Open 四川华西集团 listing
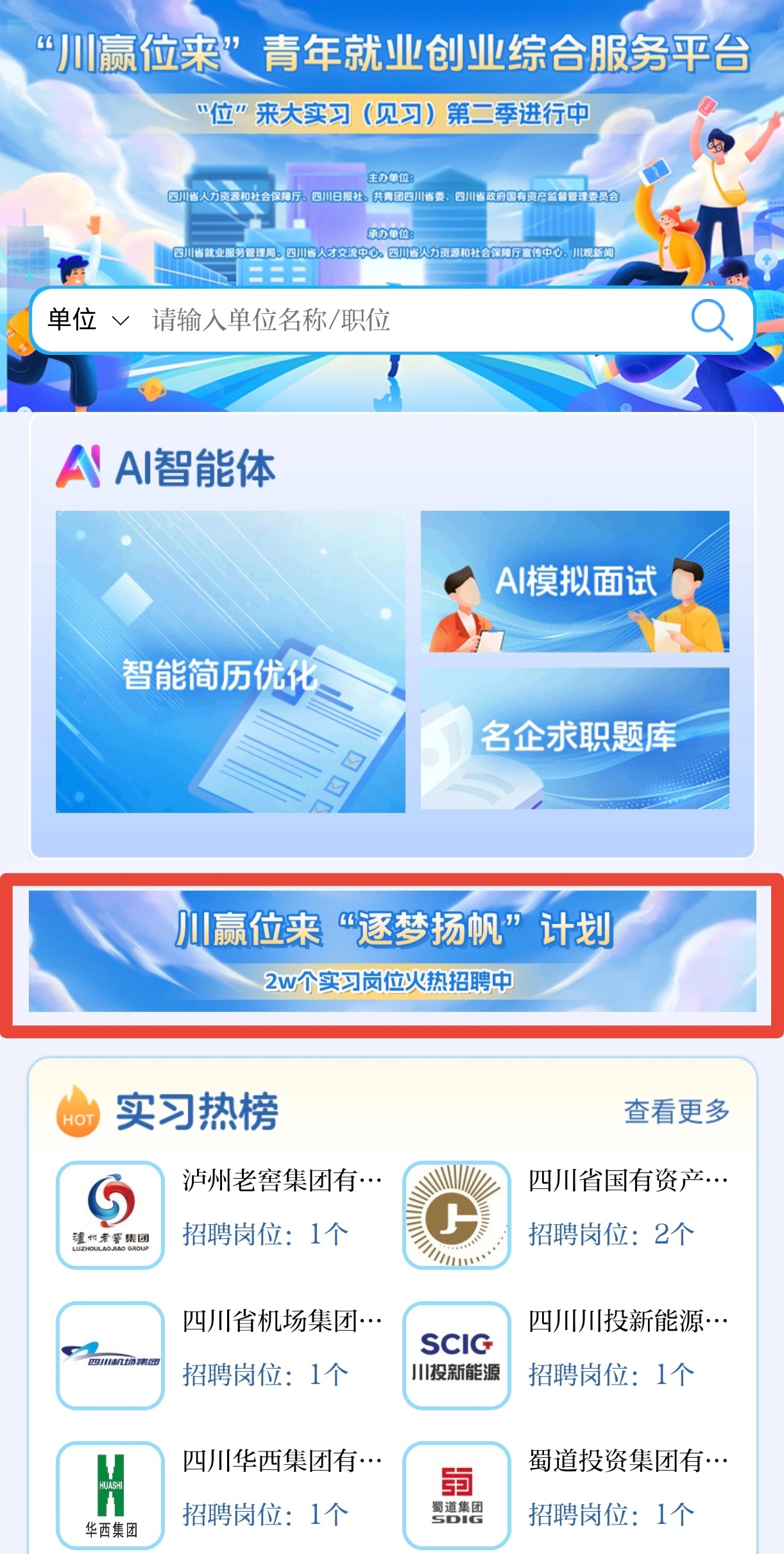The width and height of the screenshot is (784, 1554). pyautogui.click(x=221, y=1495)
